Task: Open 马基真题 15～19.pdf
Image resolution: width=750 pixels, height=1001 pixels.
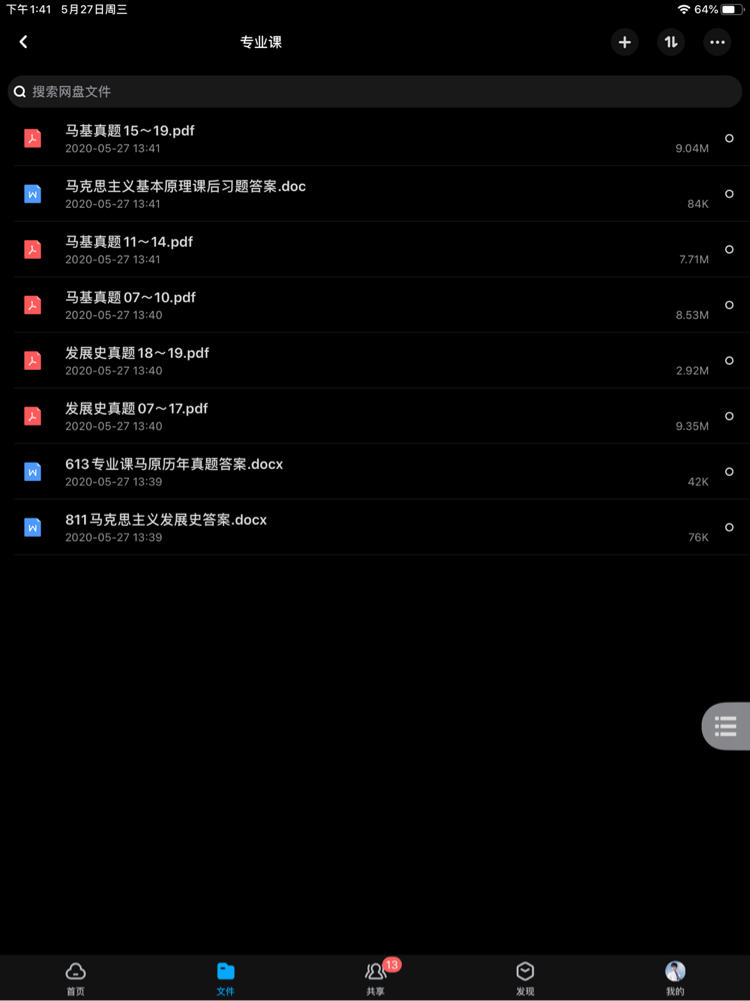Action: [375, 139]
